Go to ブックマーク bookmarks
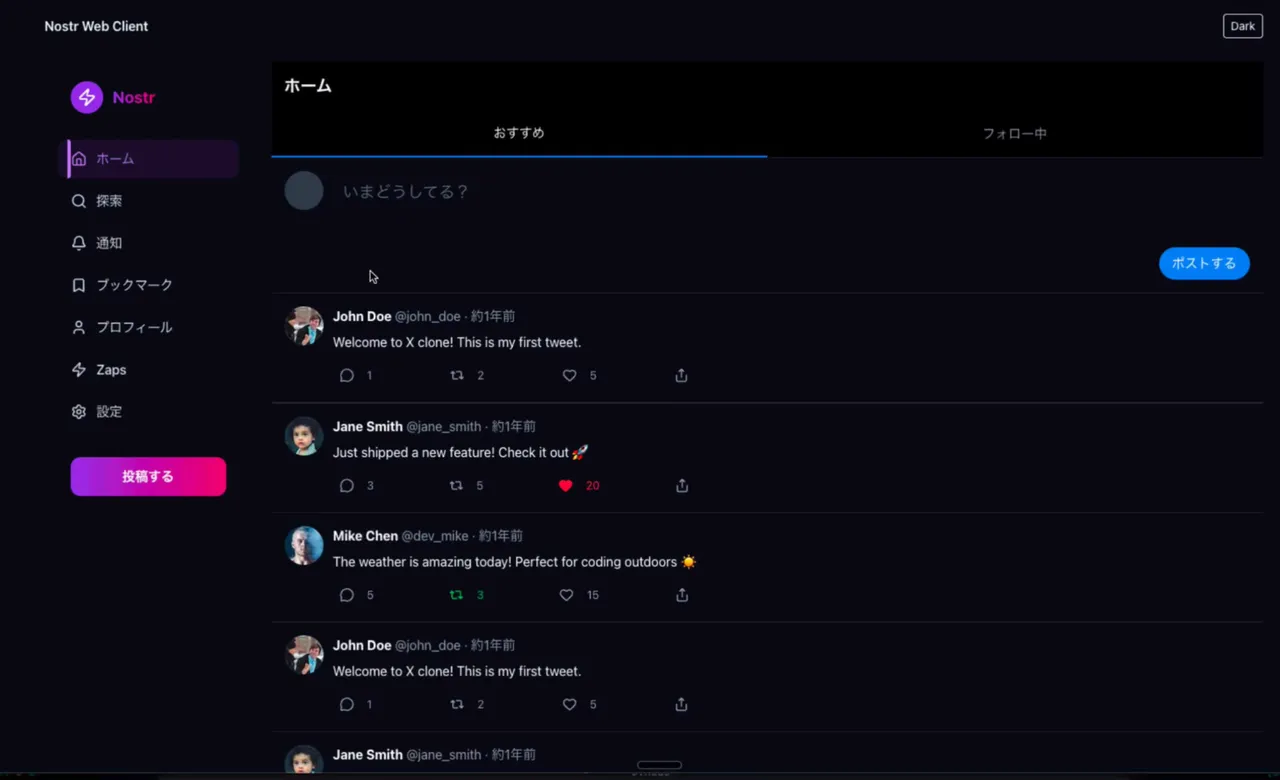Screen dimensions: 1280x780 133,285
